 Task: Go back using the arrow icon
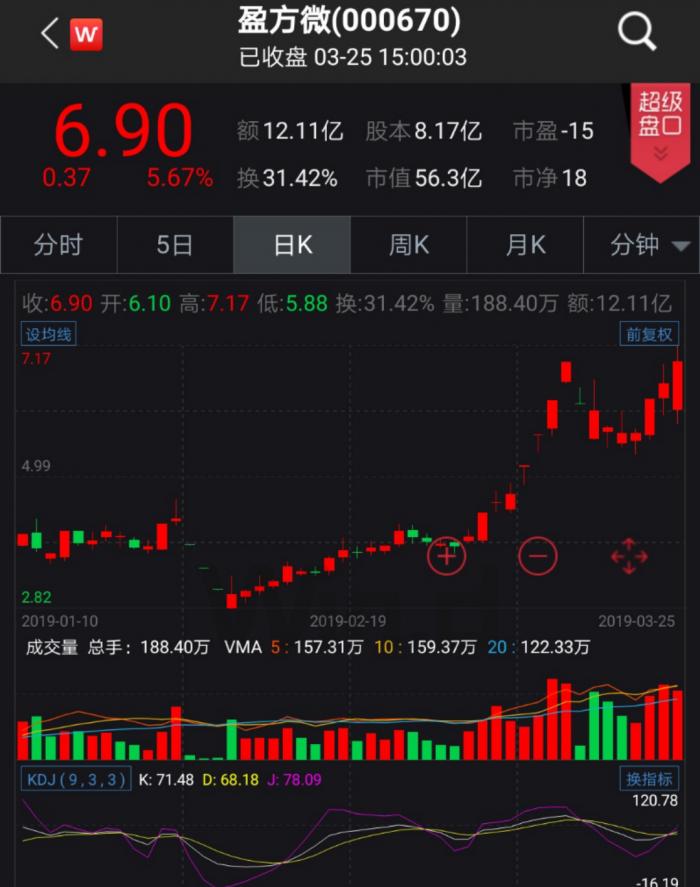[49, 34]
